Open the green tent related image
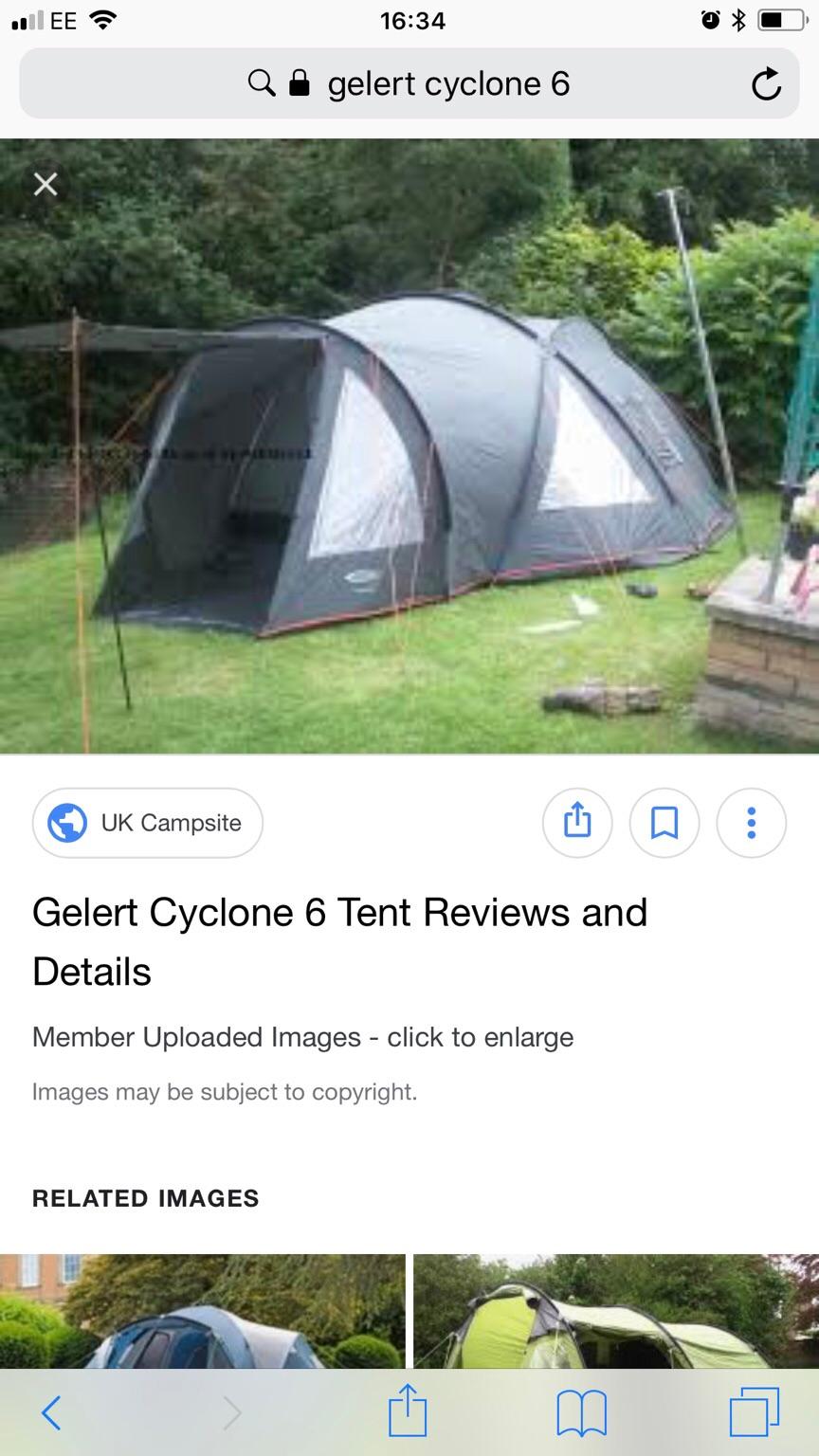Viewport: 819px width, 1456px height. 616,1311
